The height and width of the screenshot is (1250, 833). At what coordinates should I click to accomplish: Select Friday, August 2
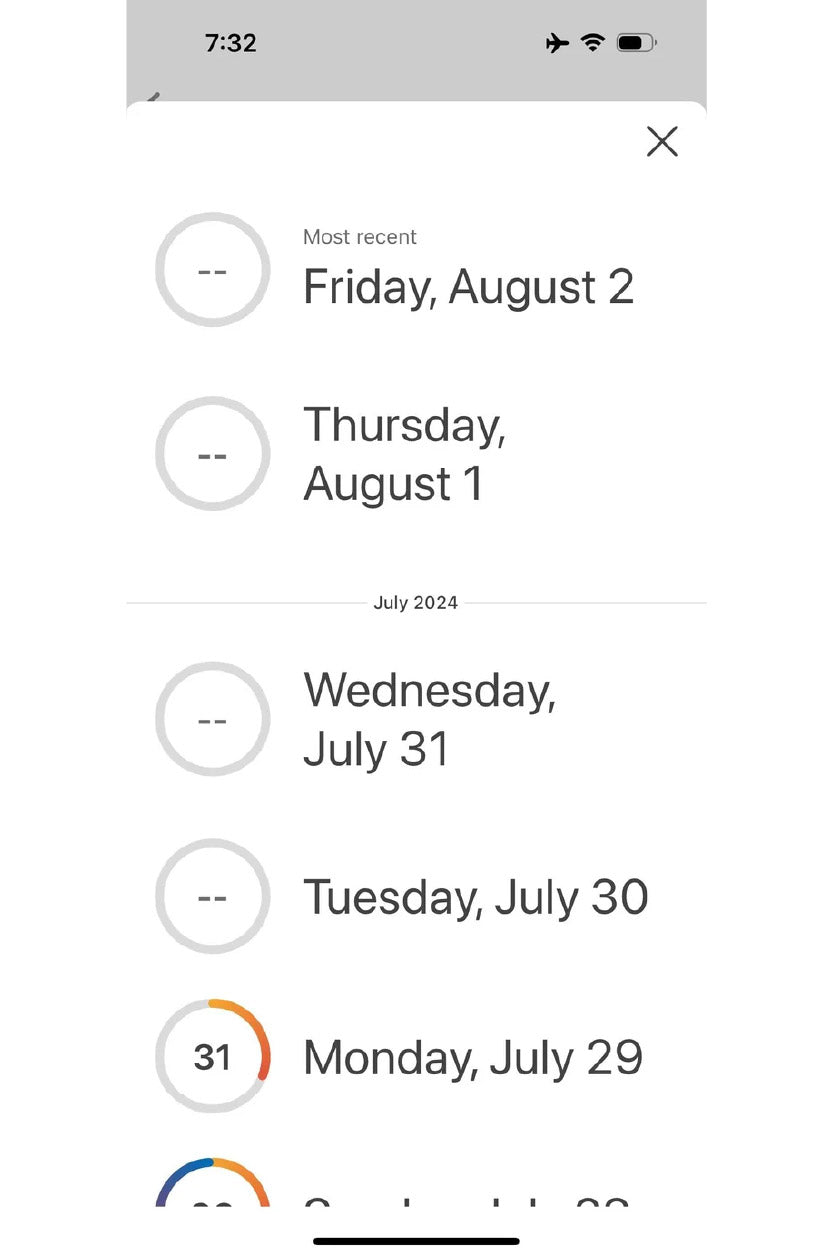(x=468, y=286)
